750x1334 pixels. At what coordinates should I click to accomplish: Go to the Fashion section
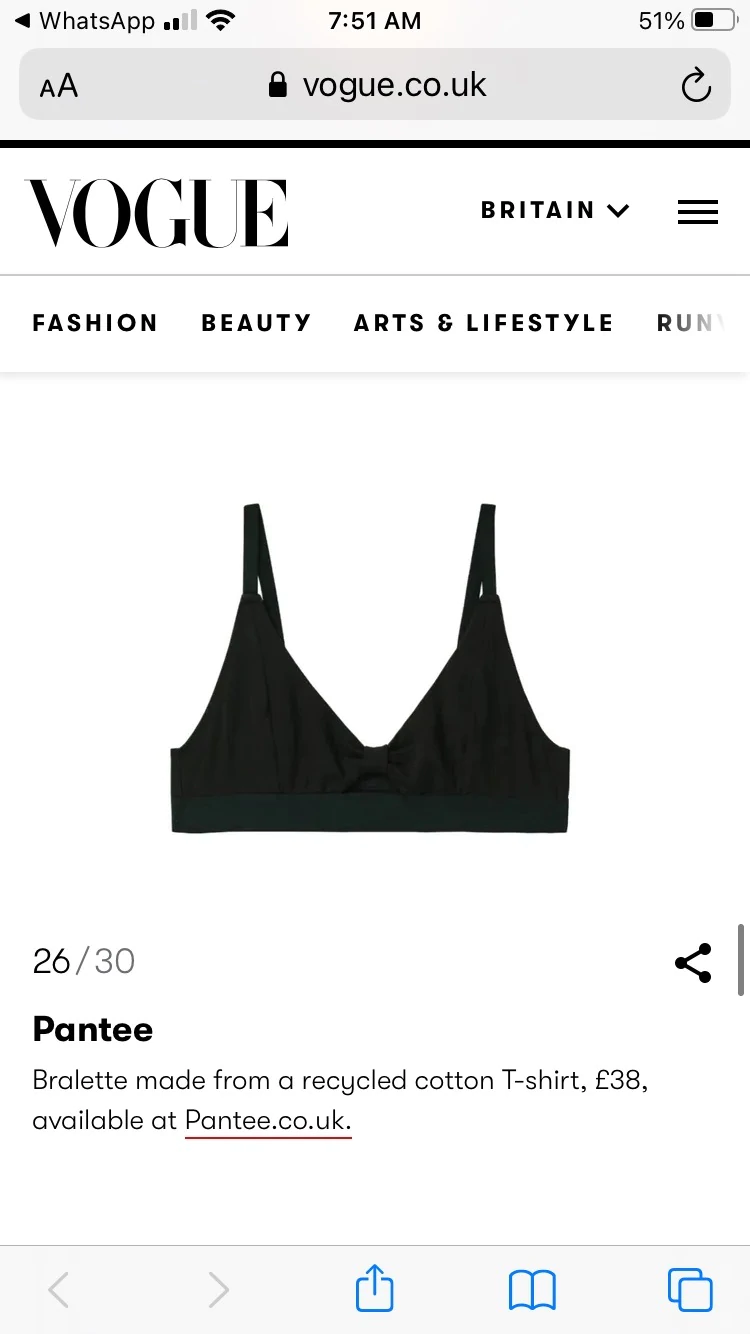coord(95,323)
